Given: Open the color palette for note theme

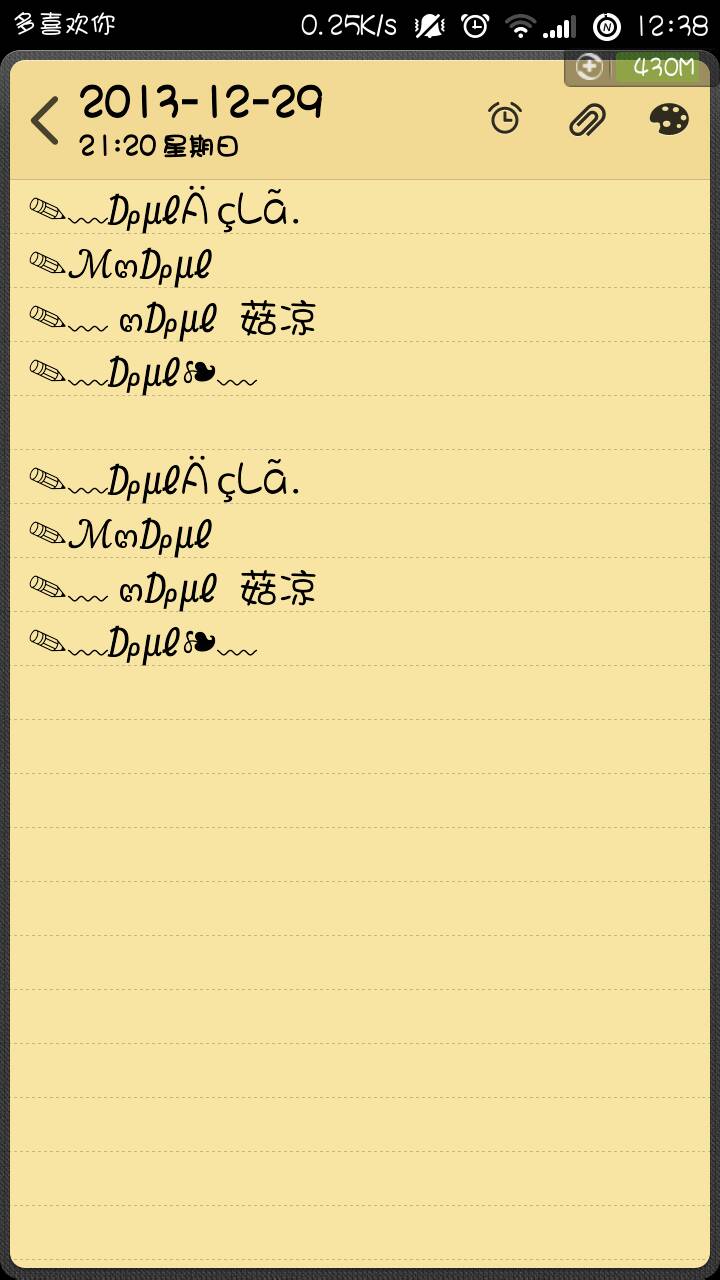Looking at the screenshot, I should [669, 120].
